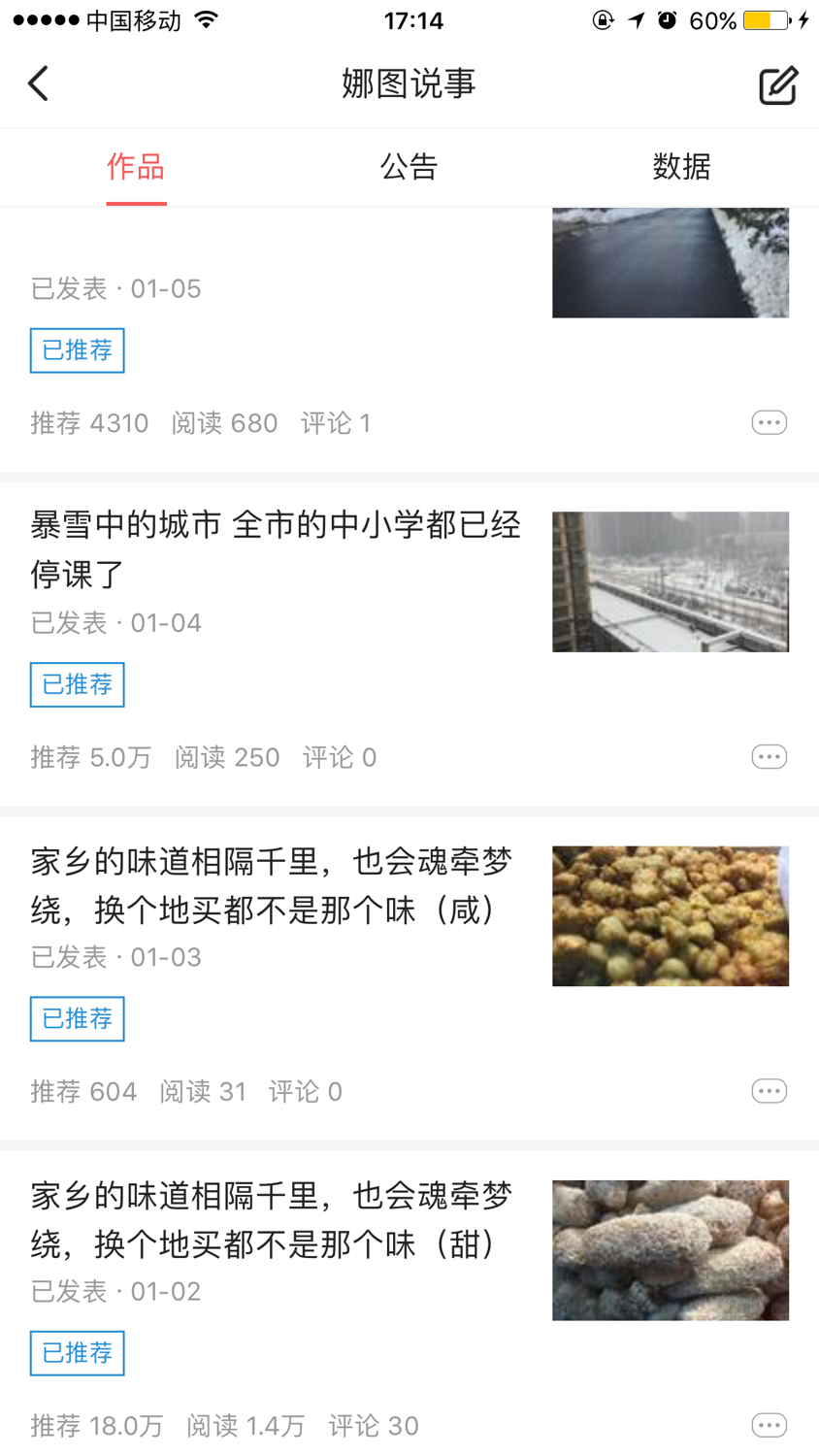Image resolution: width=819 pixels, height=1456 pixels.
Task: Open more options for the sweet 家乡的味道 post
Action: (769, 1424)
